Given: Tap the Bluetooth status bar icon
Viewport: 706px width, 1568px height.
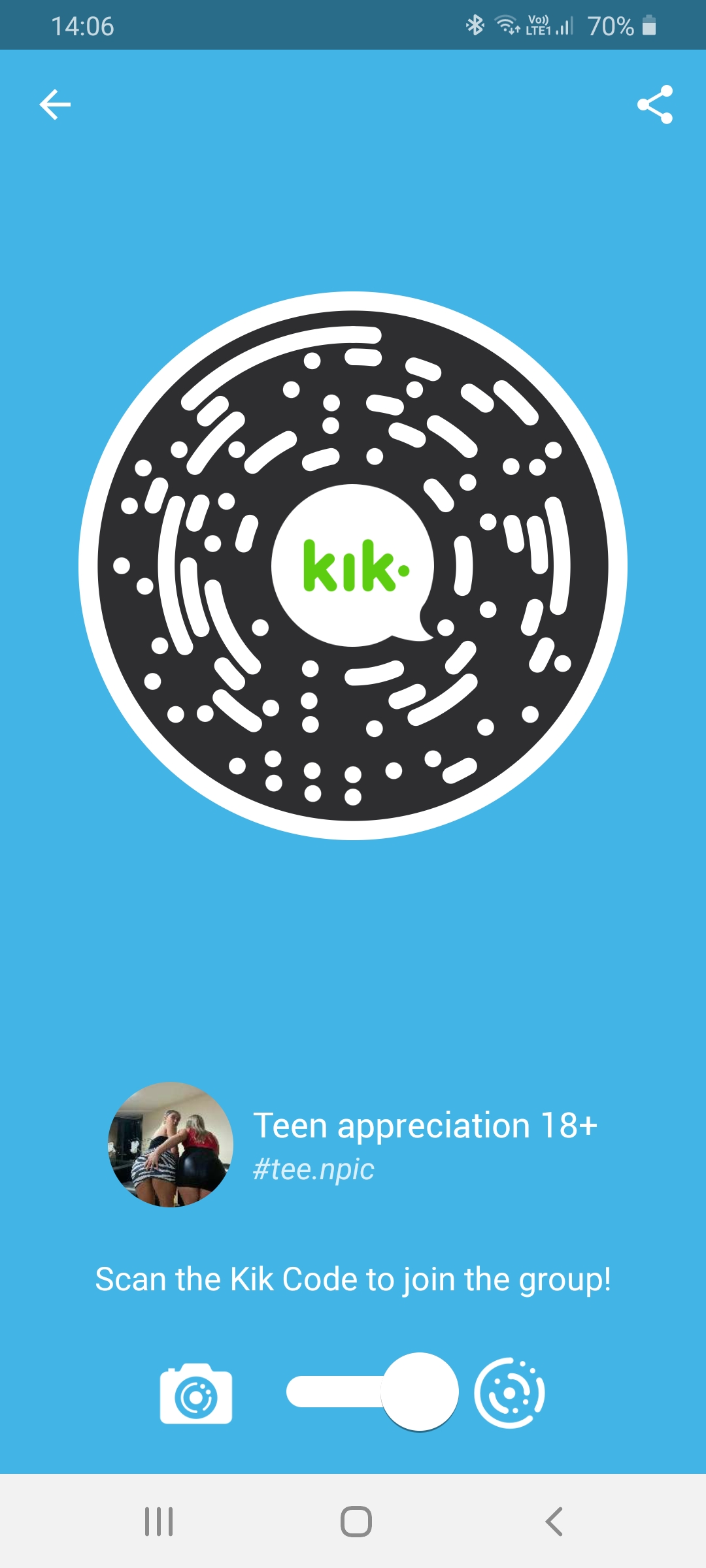Looking at the screenshot, I should (474, 25).
